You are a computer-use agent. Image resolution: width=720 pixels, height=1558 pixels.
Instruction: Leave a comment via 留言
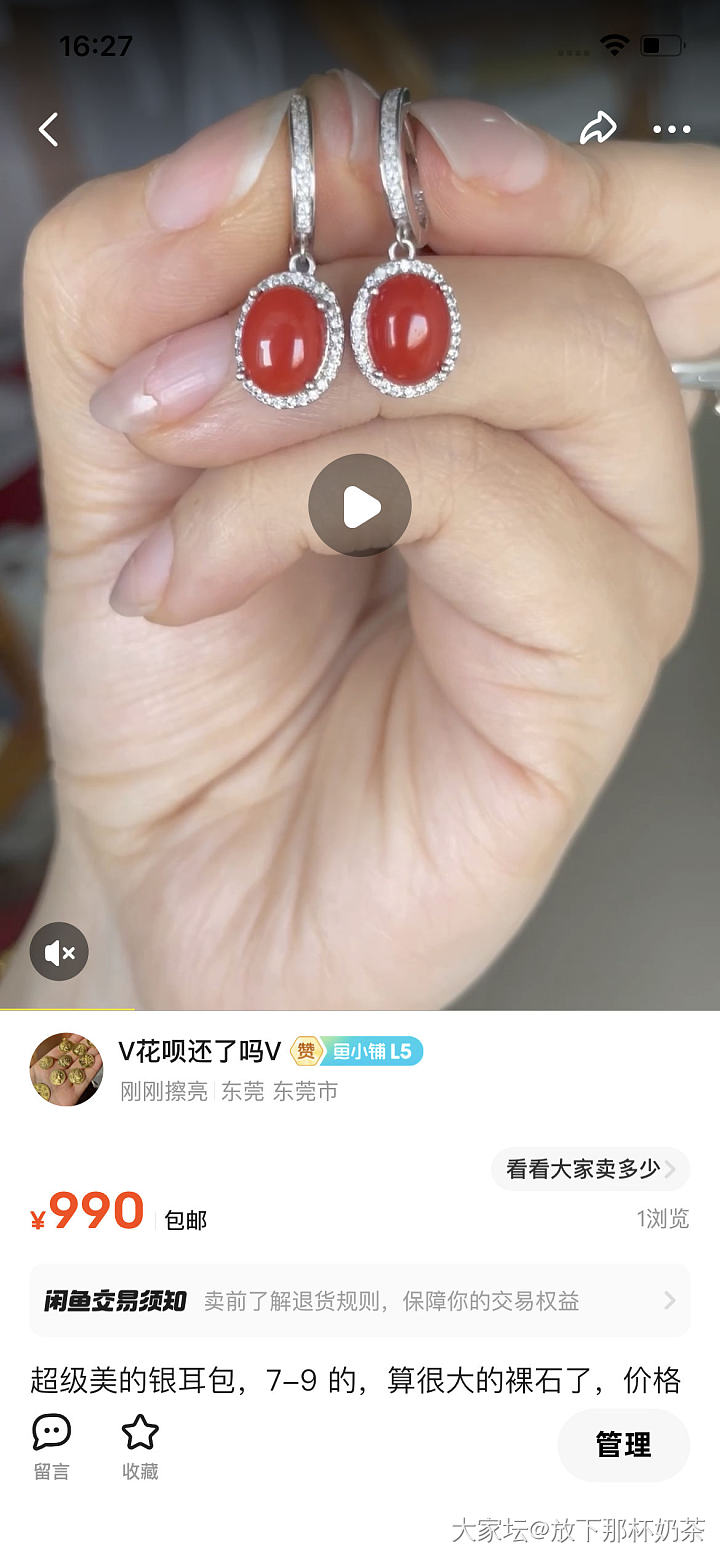52,1445
